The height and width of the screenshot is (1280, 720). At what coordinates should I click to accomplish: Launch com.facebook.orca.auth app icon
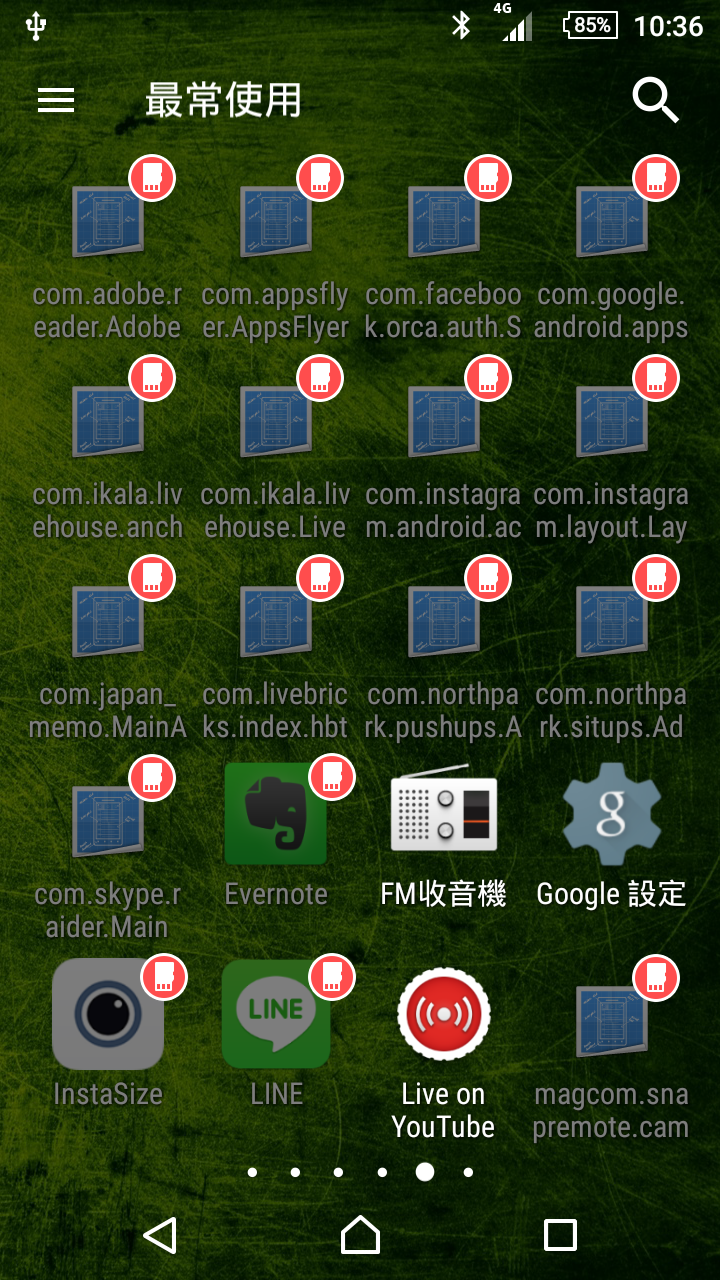[443, 222]
